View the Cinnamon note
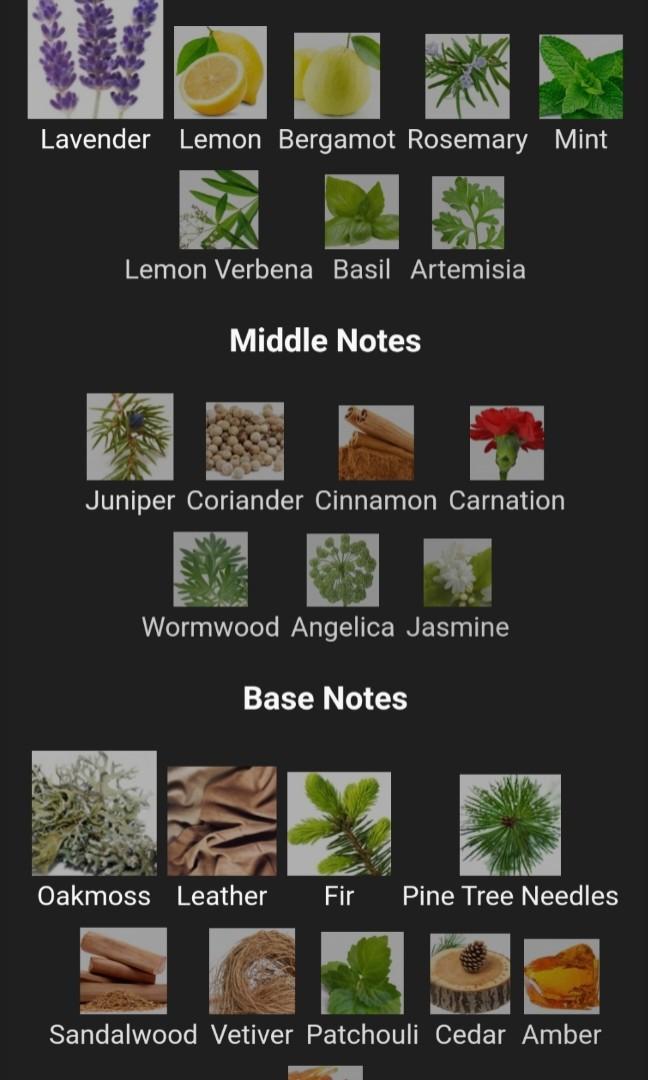Screen dimensions: 648x1080 (376, 443)
